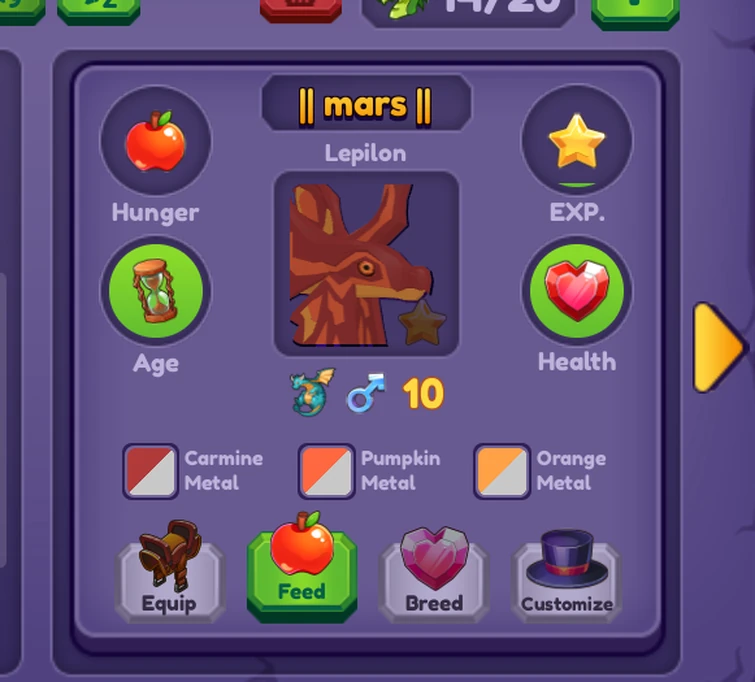Feed mars with the apple button

coord(301,571)
